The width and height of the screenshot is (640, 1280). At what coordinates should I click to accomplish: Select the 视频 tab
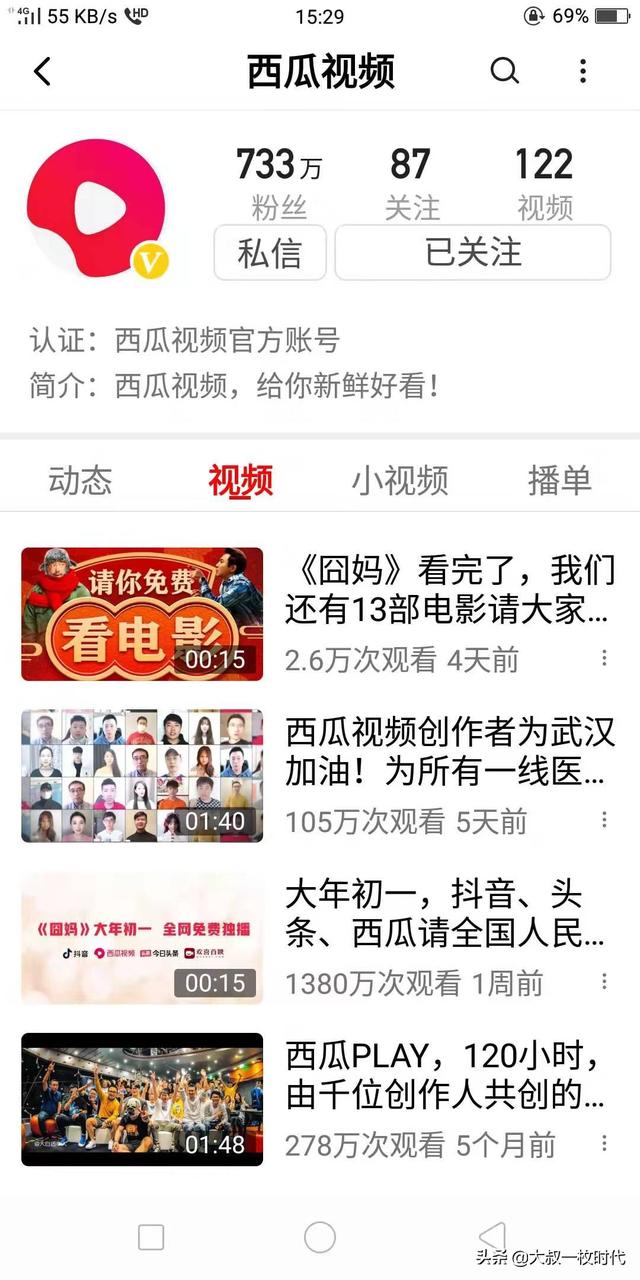coord(240,480)
